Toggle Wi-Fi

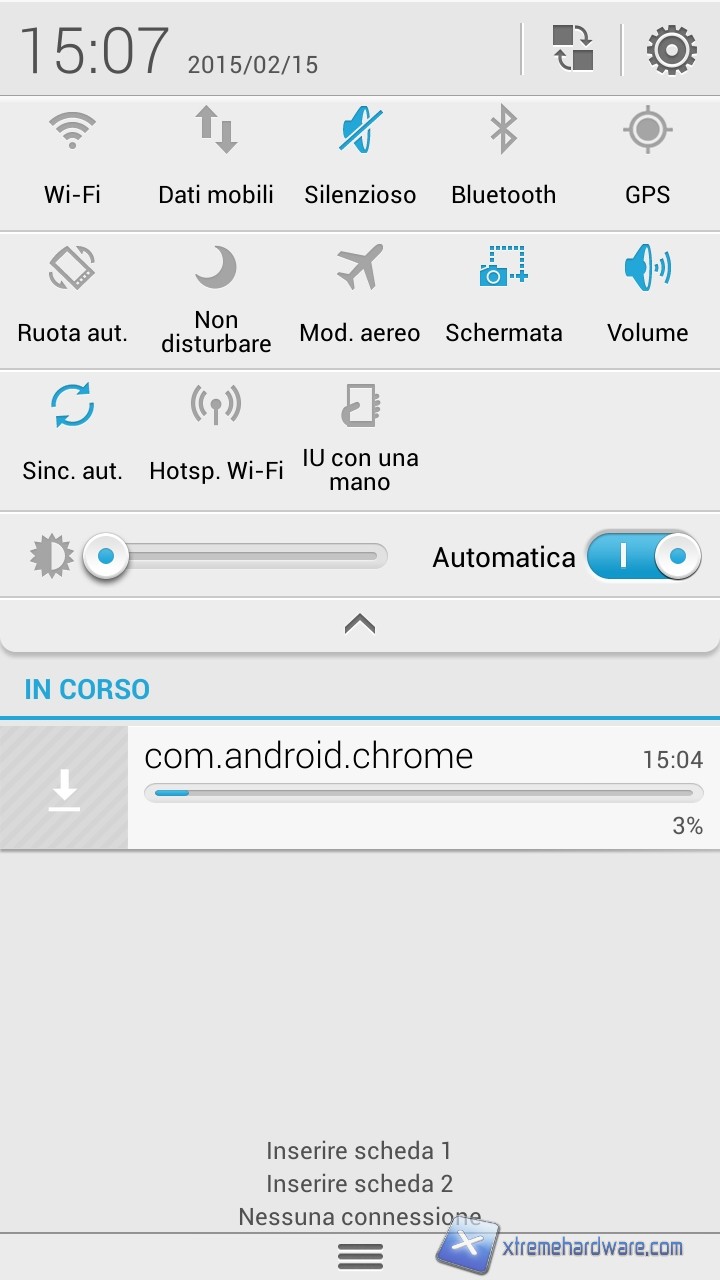[x=72, y=160]
